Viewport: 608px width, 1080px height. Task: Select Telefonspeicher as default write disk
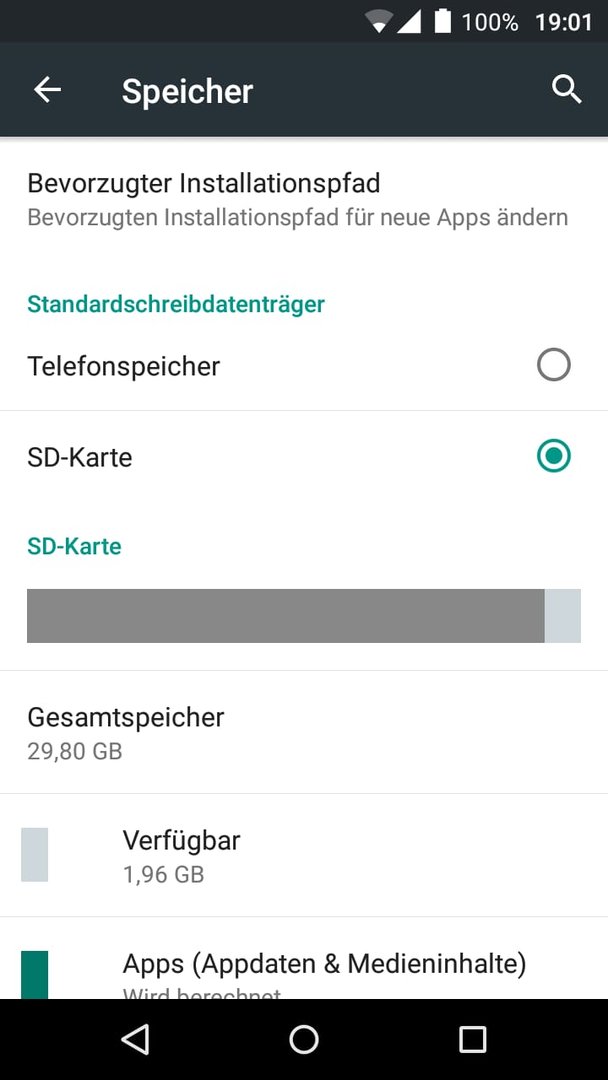pyautogui.click(x=304, y=366)
